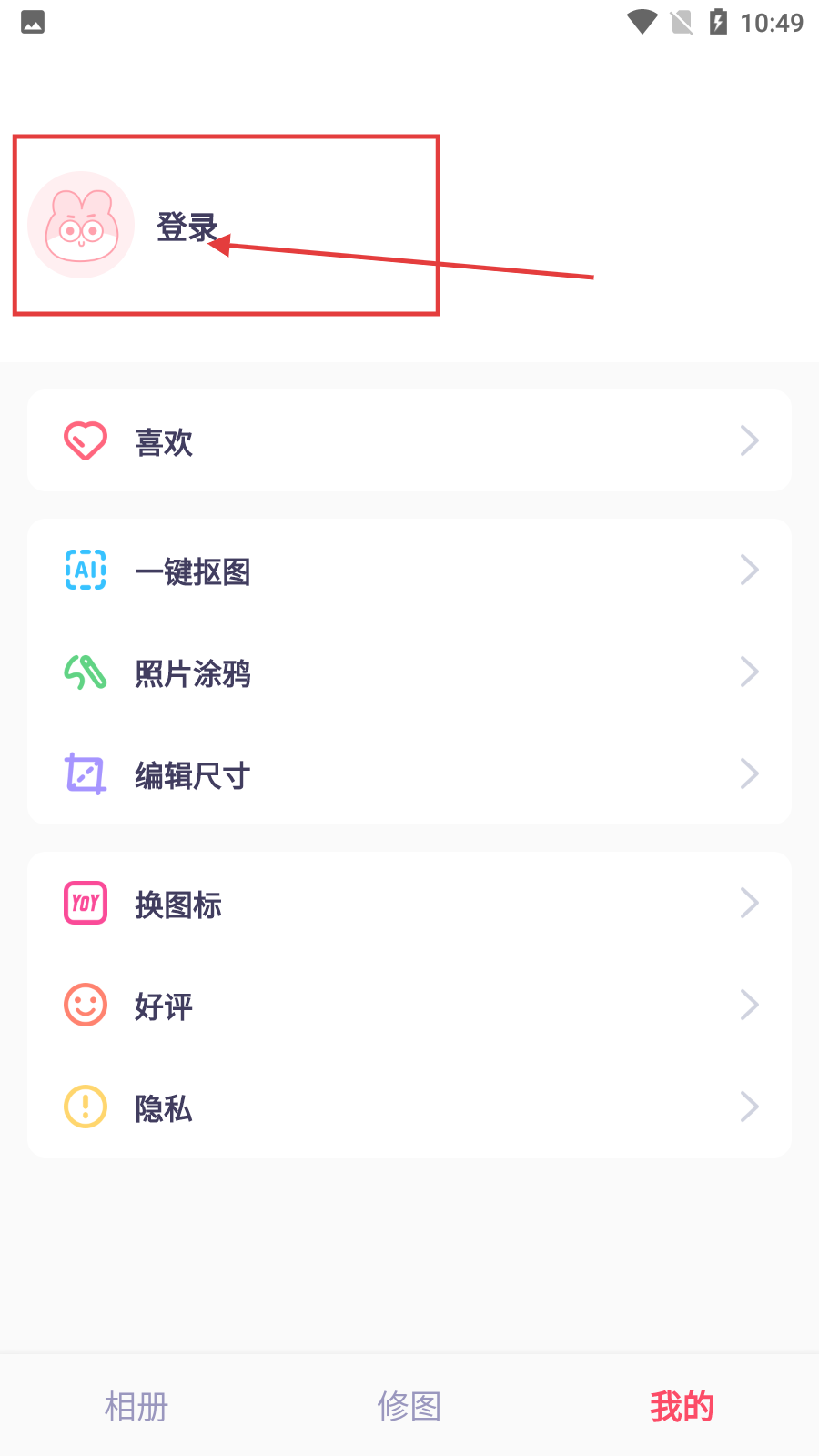This screenshot has height=1456, width=819.
Task: Tap 登录 to log in
Action: point(187,227)
